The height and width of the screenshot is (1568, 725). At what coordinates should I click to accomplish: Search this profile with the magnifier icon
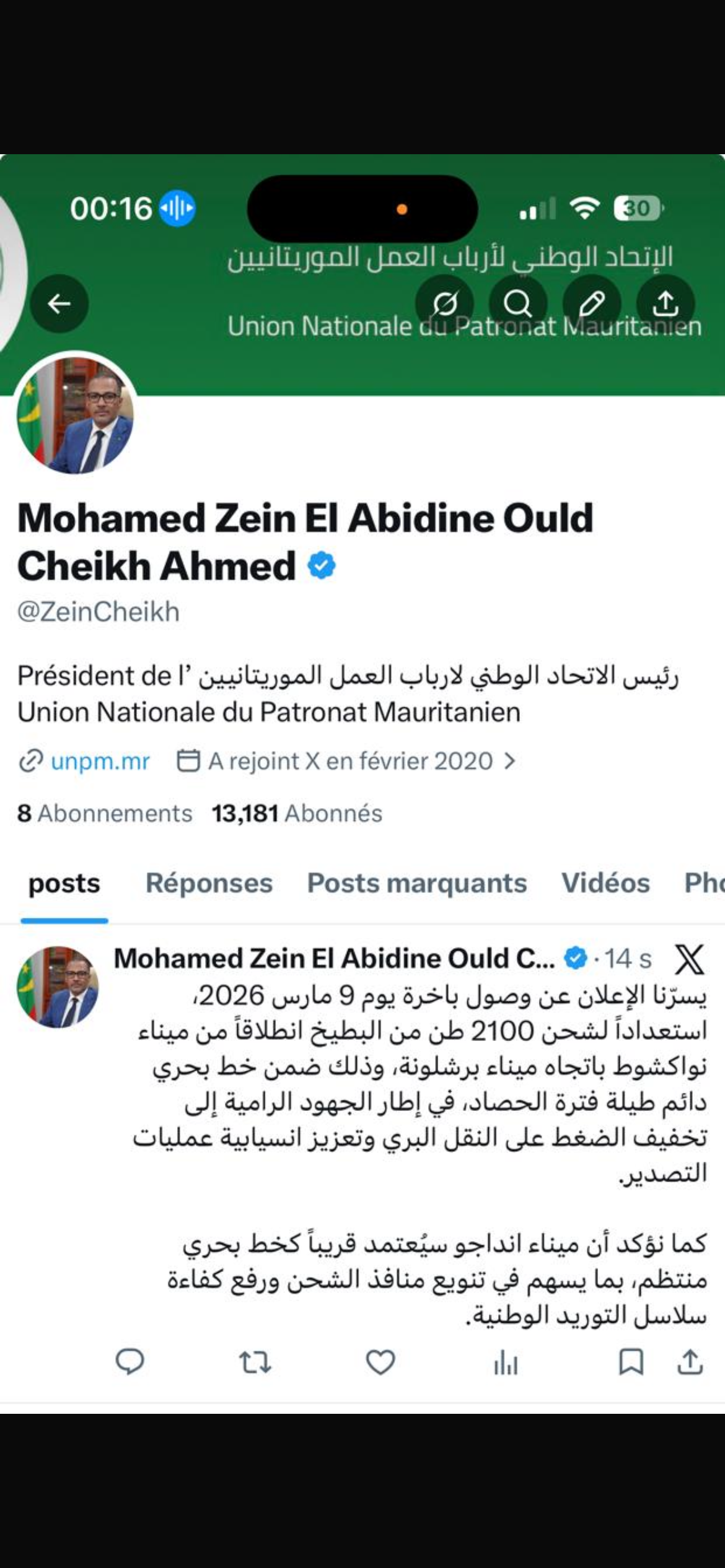pos(517,303)
